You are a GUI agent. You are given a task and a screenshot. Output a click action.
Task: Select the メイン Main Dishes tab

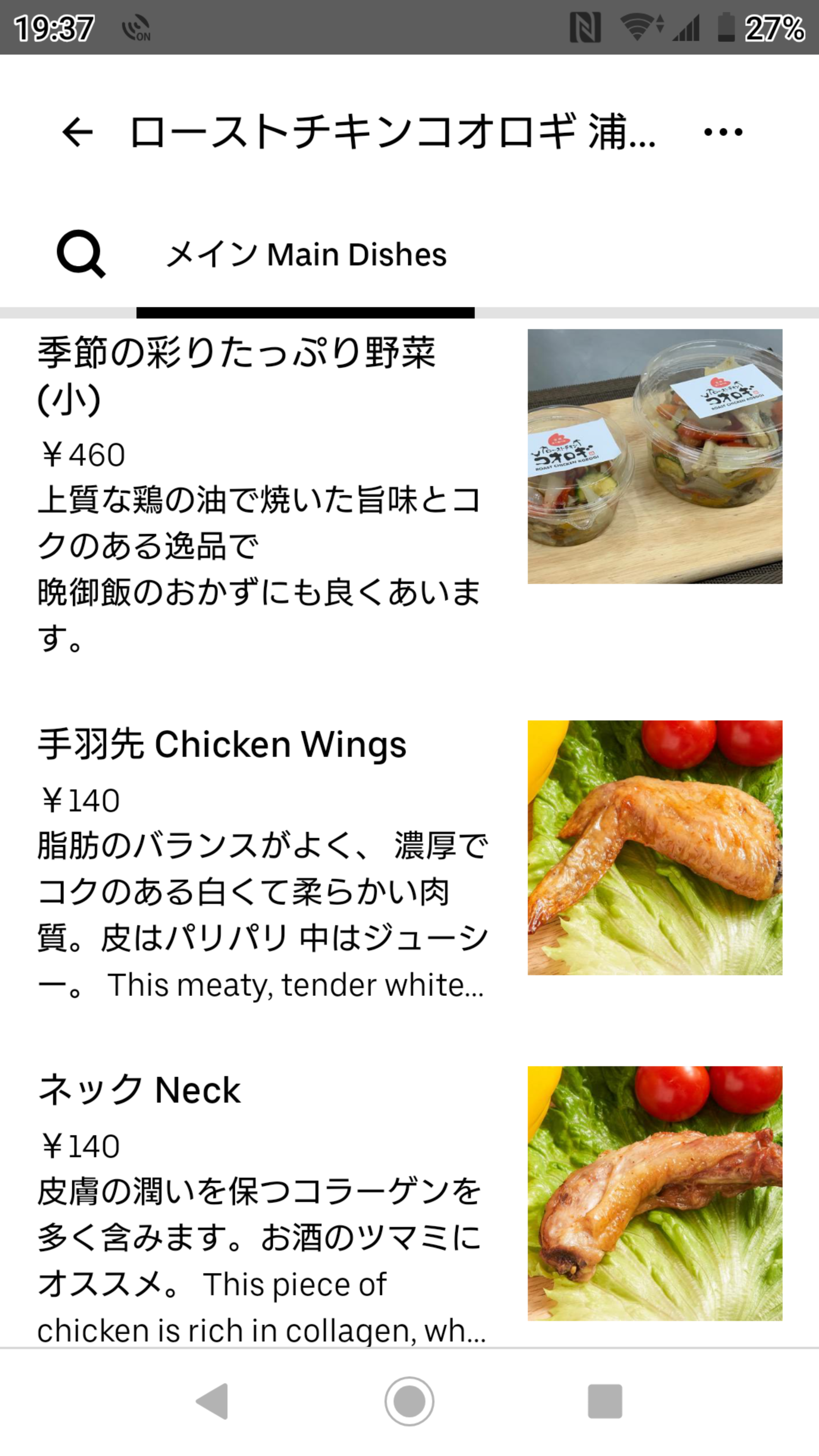coord(306,255)
